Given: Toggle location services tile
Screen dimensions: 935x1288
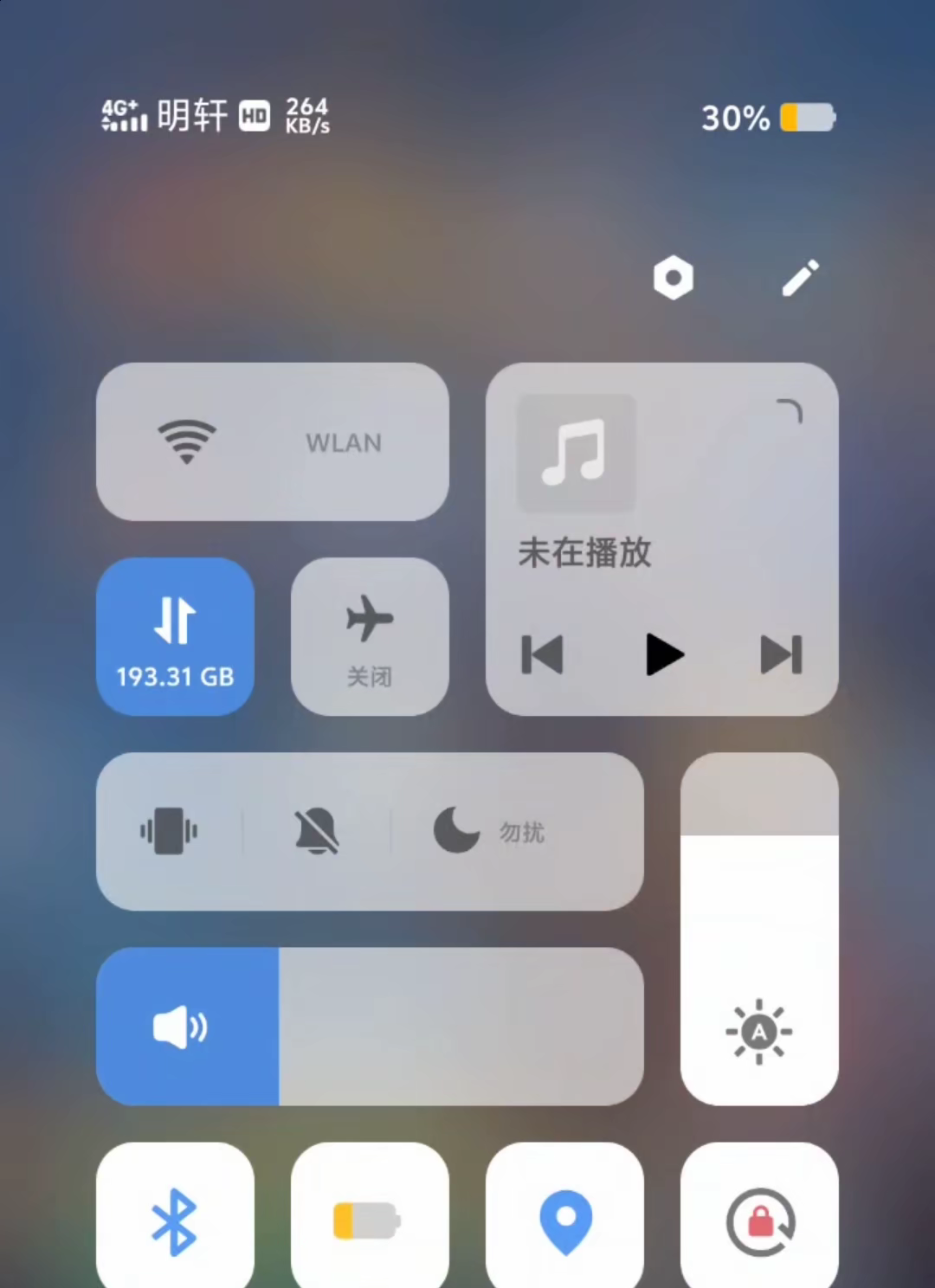Looking at the screenshot, I should point(565,1220).
